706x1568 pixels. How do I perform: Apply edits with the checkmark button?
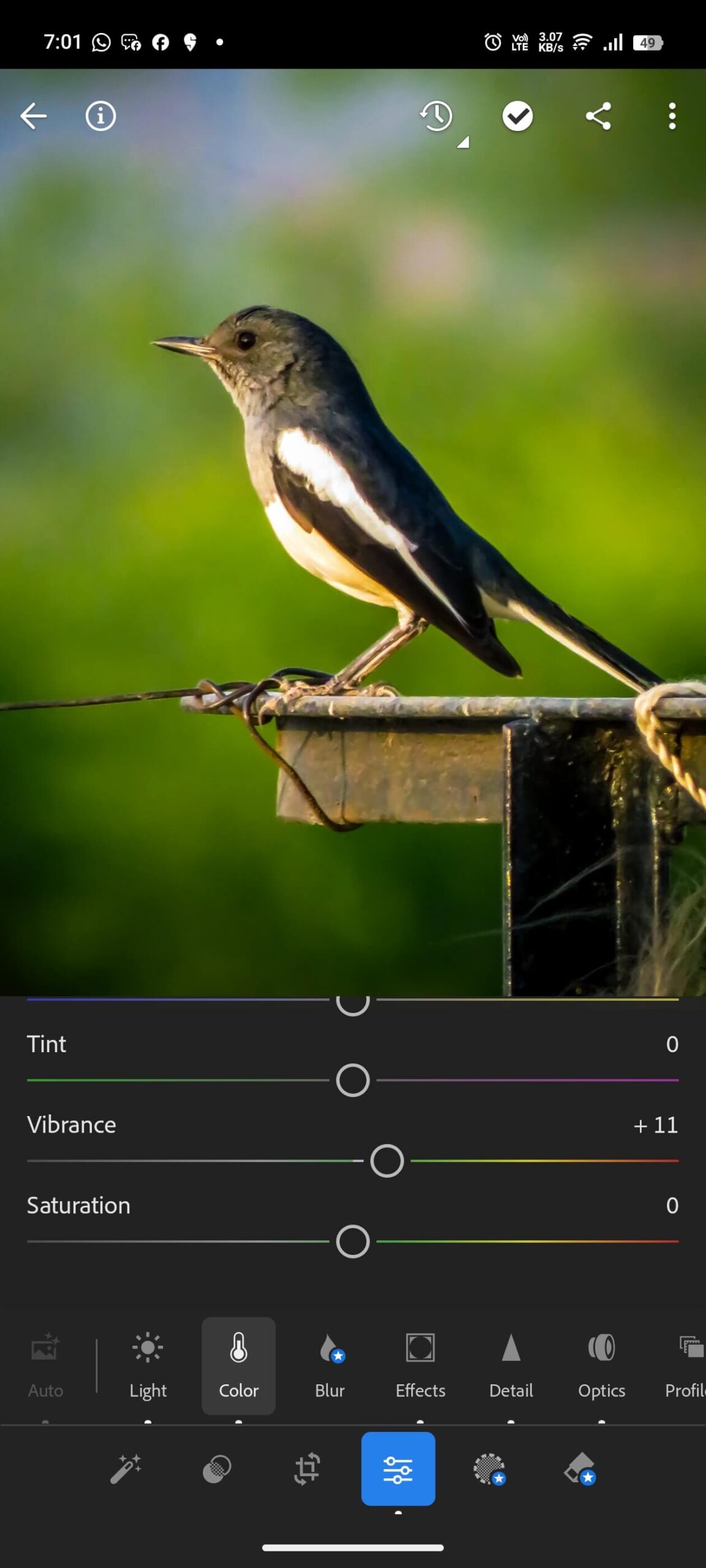click(517, 116)
